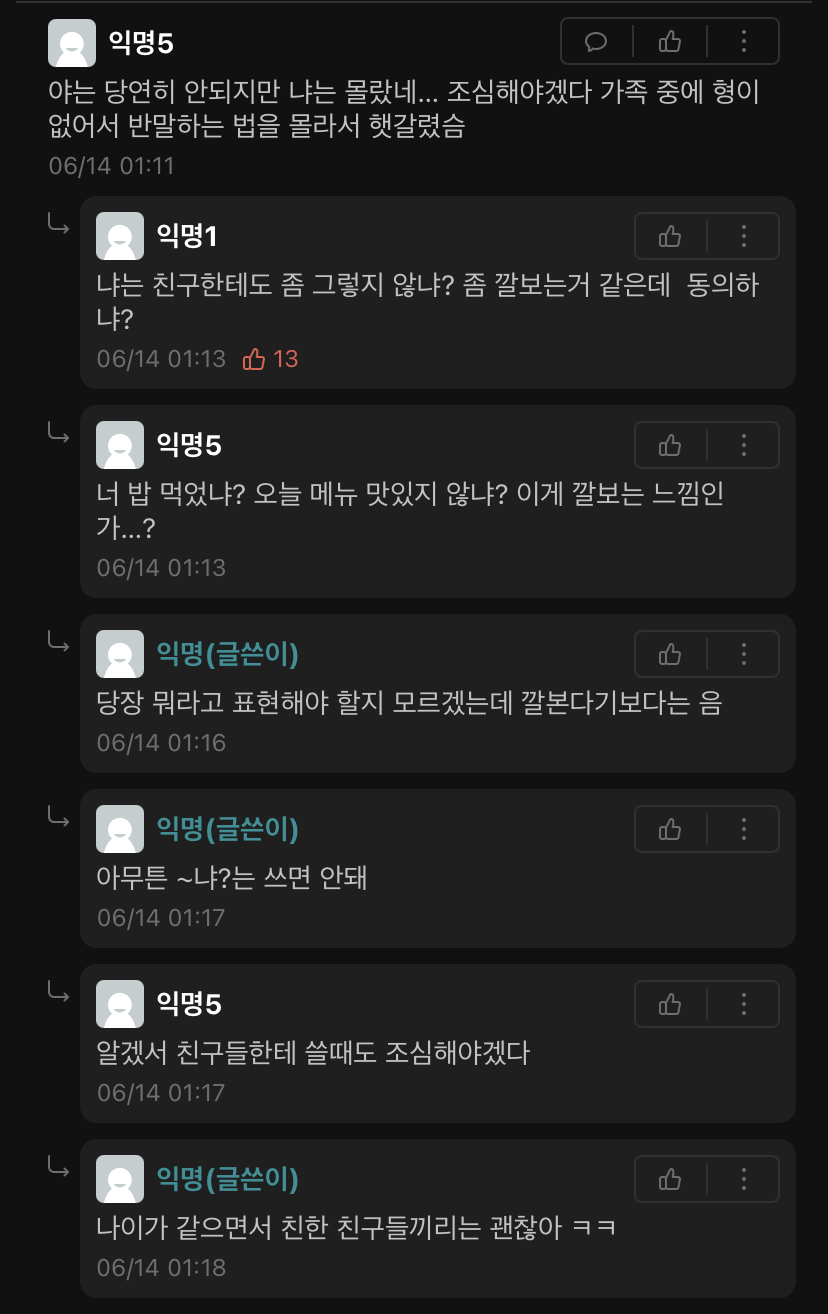Reply to 익명5's comment about 반말

[597, 41]
